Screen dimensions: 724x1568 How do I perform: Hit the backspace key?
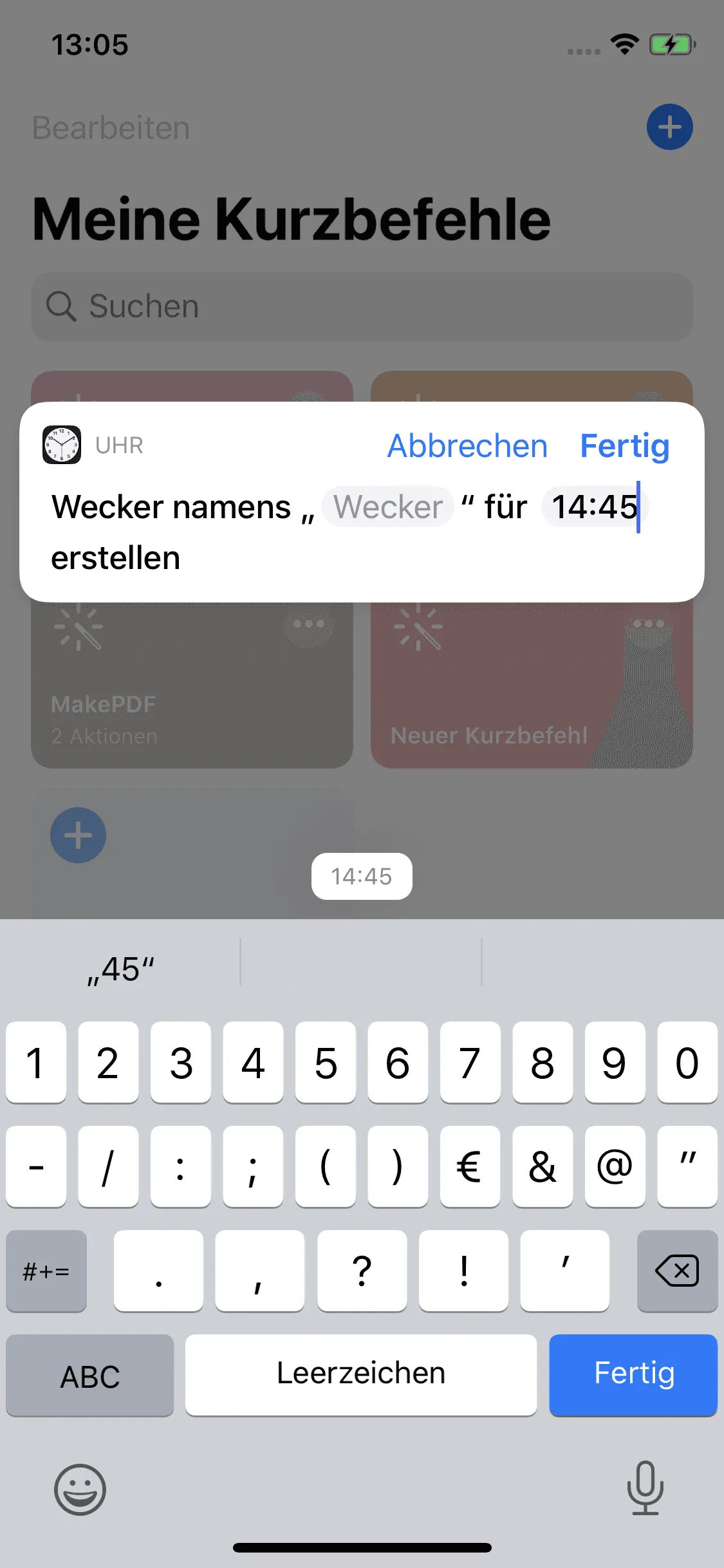coord(676,1271)
